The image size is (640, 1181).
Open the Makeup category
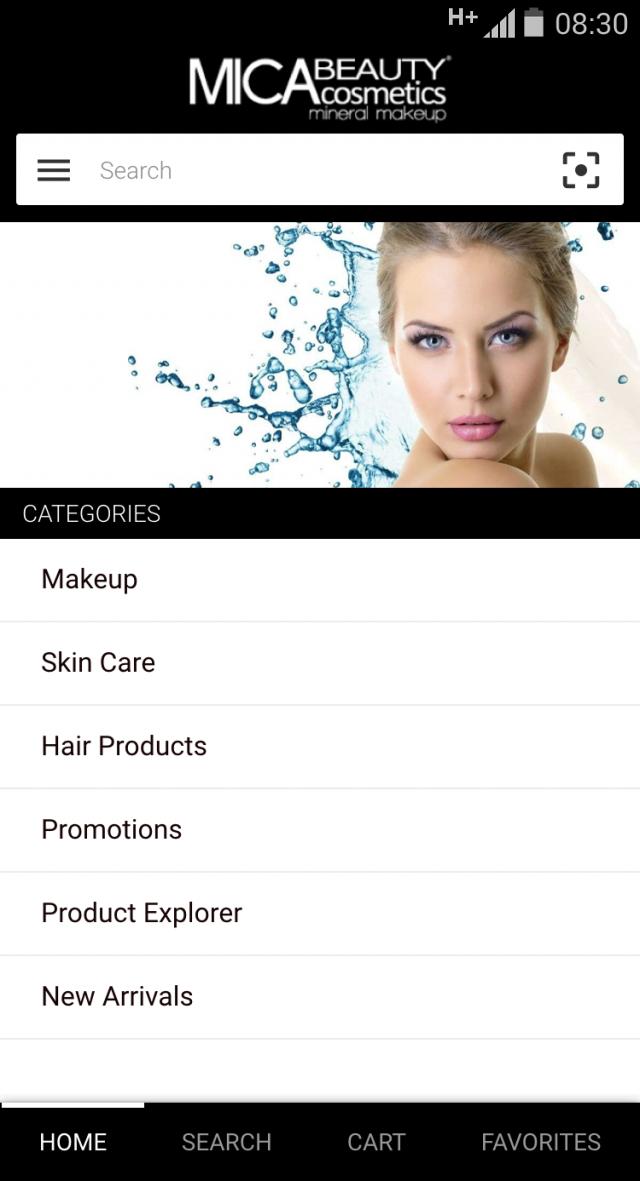[320, 579]
